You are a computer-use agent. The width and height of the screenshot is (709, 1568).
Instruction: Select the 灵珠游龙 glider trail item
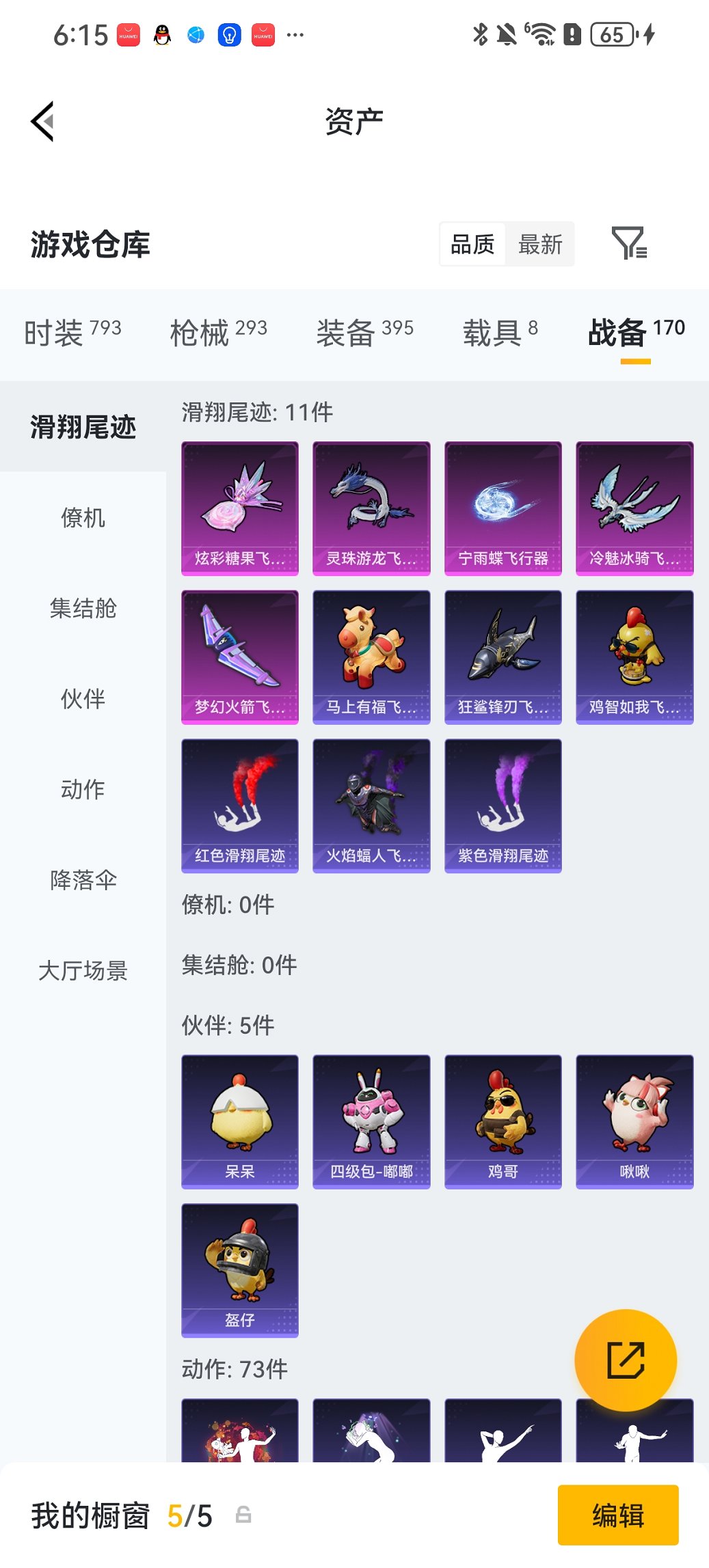(371, 506)
